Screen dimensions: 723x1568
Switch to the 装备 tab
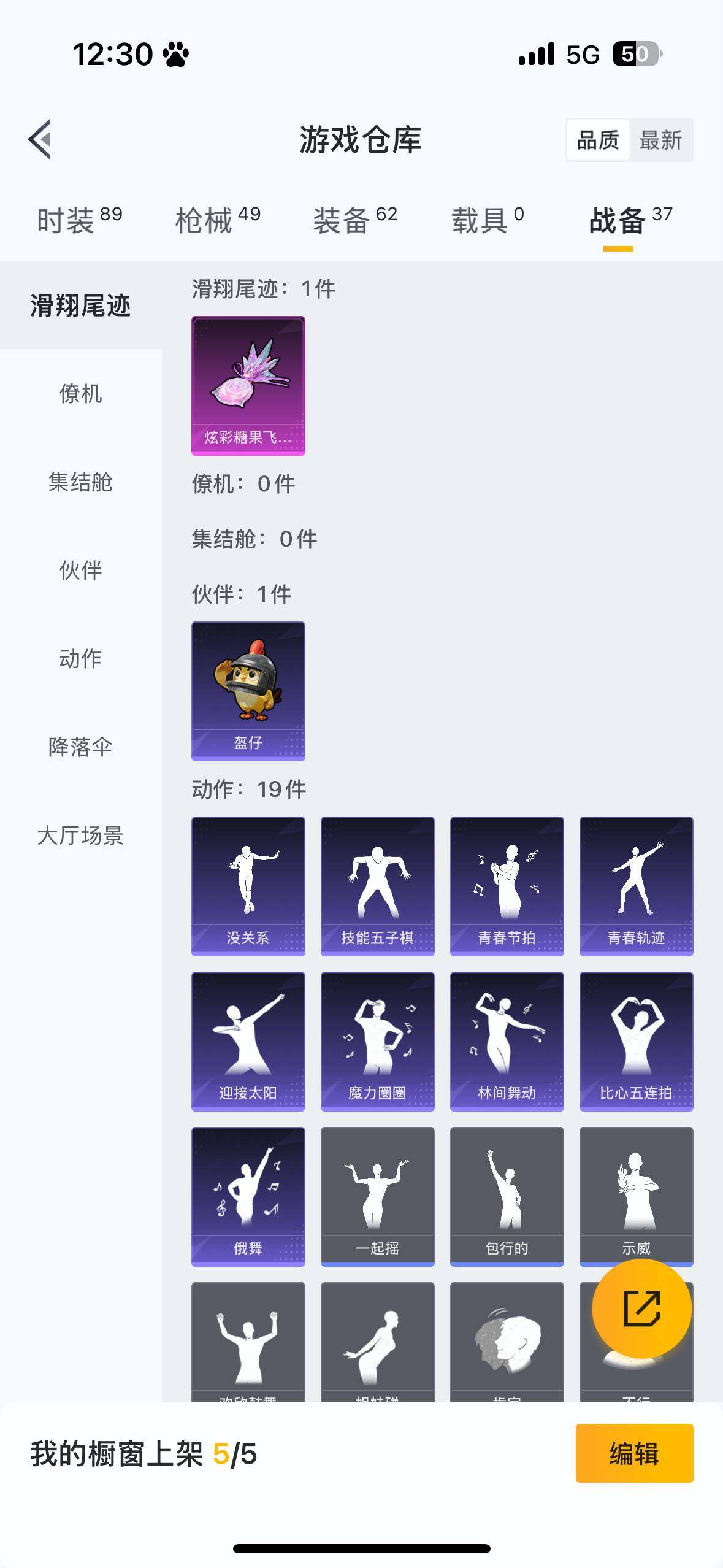[355, 220]
